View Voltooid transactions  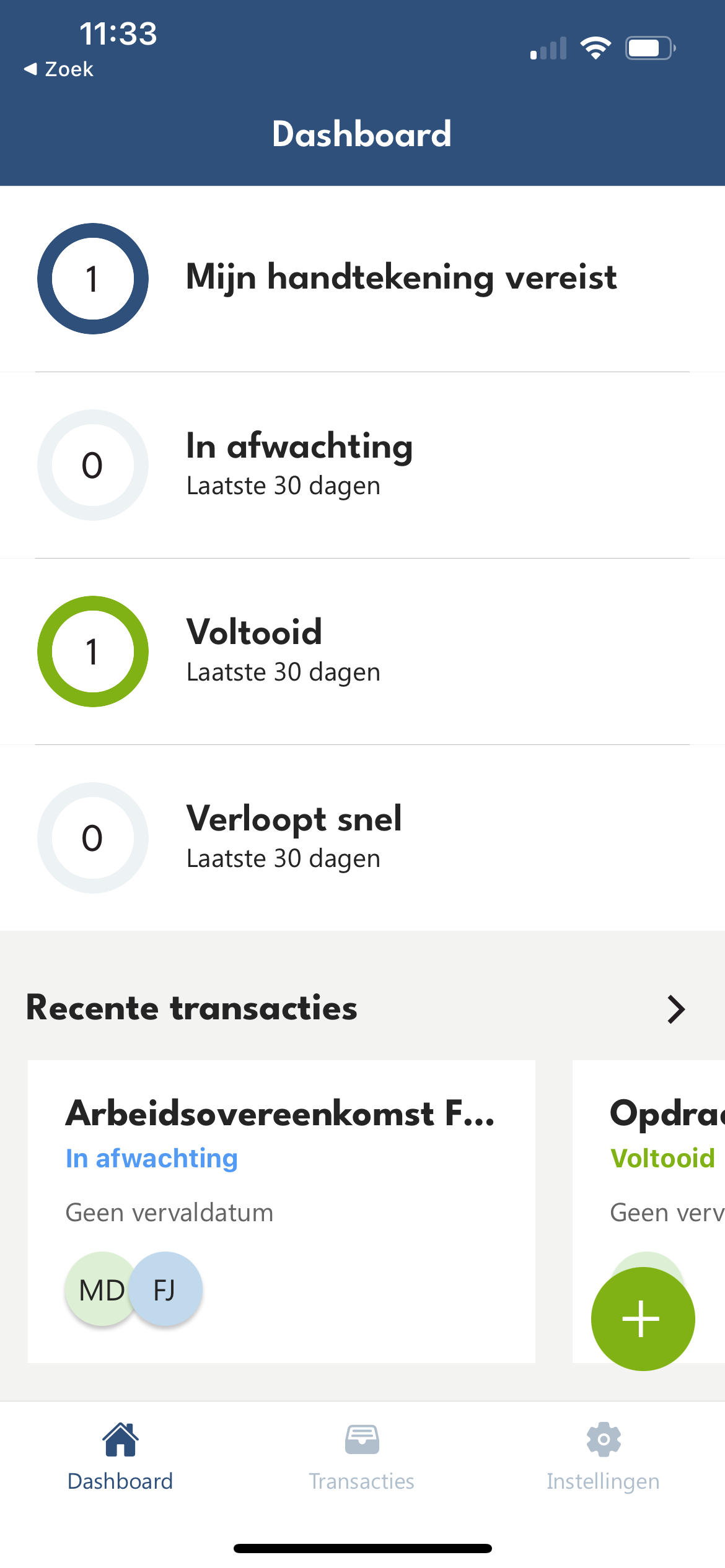362,651
